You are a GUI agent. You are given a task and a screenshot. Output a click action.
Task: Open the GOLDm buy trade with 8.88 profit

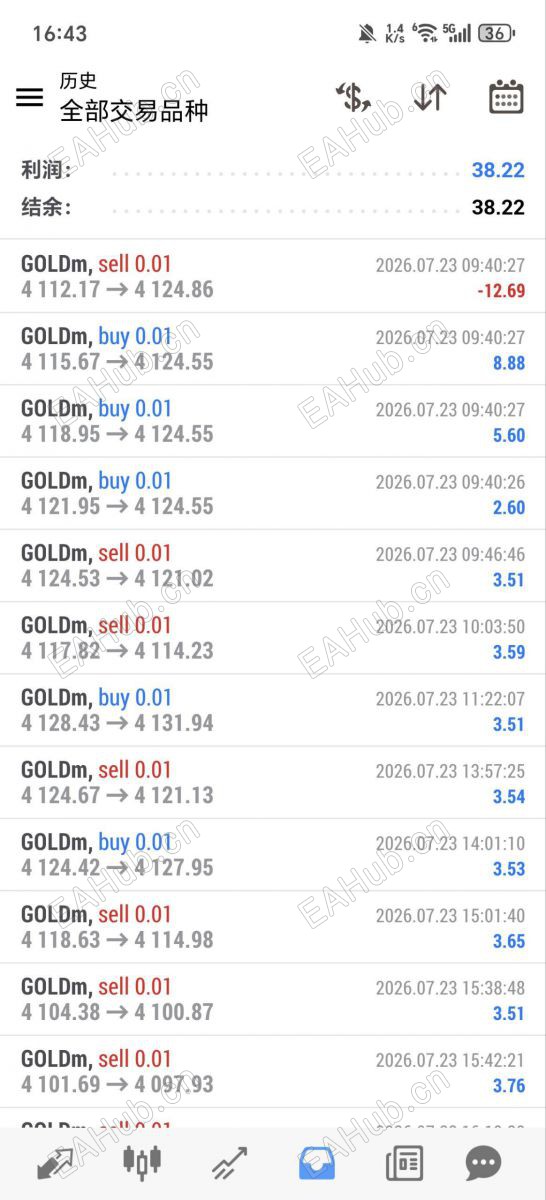click(273, 349)
